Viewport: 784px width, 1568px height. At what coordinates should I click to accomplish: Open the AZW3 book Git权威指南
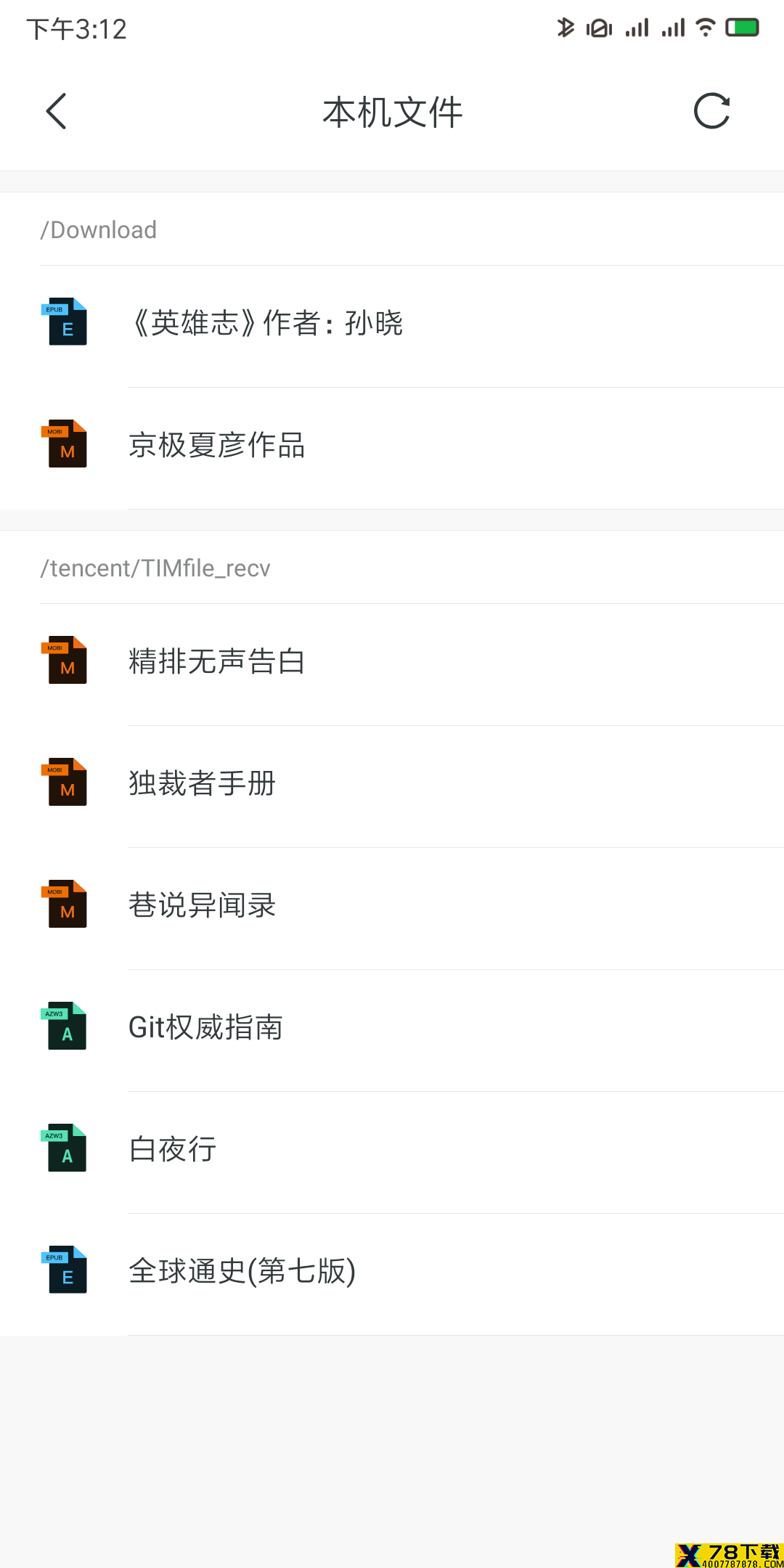[x=392, y=1031]
